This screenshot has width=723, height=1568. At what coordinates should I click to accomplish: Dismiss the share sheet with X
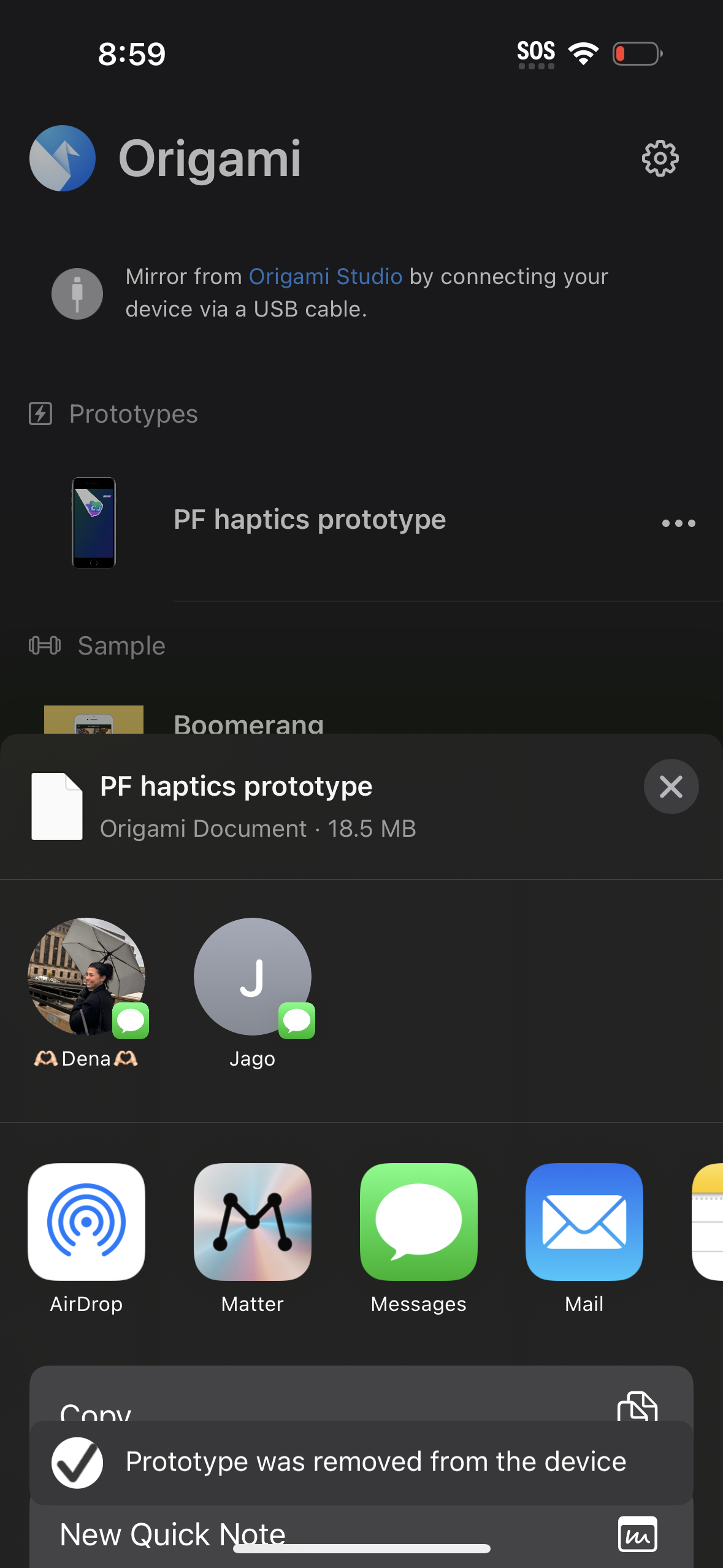671,786
